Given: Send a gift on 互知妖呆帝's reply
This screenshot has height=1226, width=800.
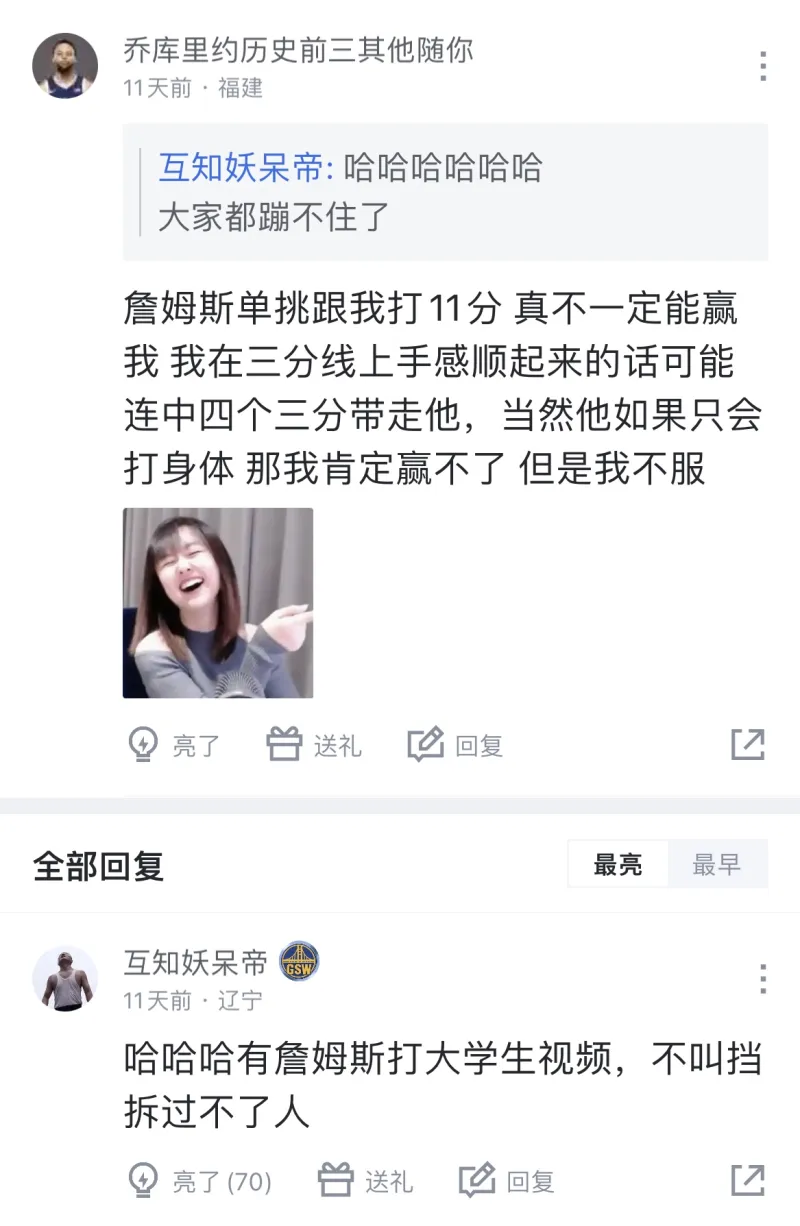Looking at the screenshot, I should [365, 1181].
